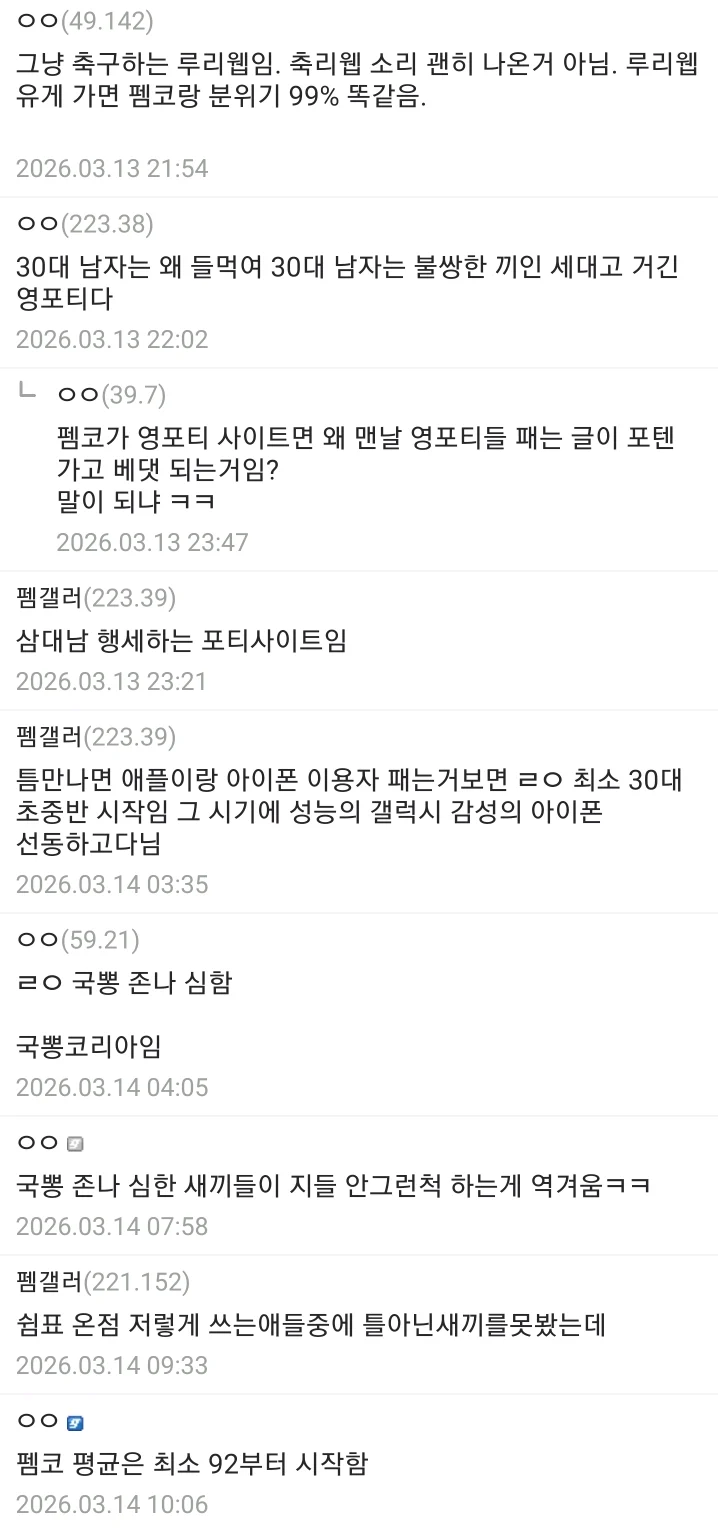Open the gallog icon beside the 07:58 commenter
Screen dimensions: 718x1532
coord(75,1143)
